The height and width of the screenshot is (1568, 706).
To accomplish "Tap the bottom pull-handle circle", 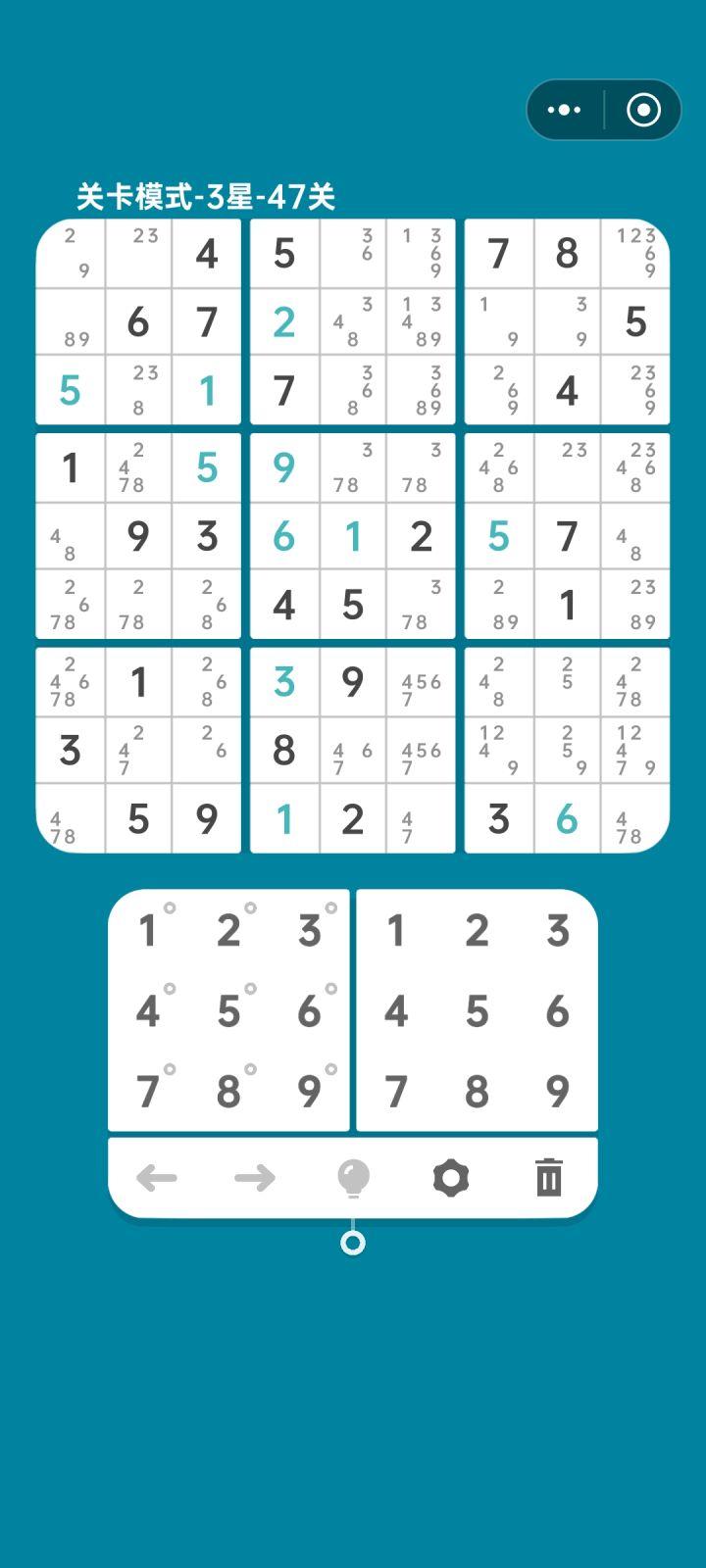I will [352, 1243].
